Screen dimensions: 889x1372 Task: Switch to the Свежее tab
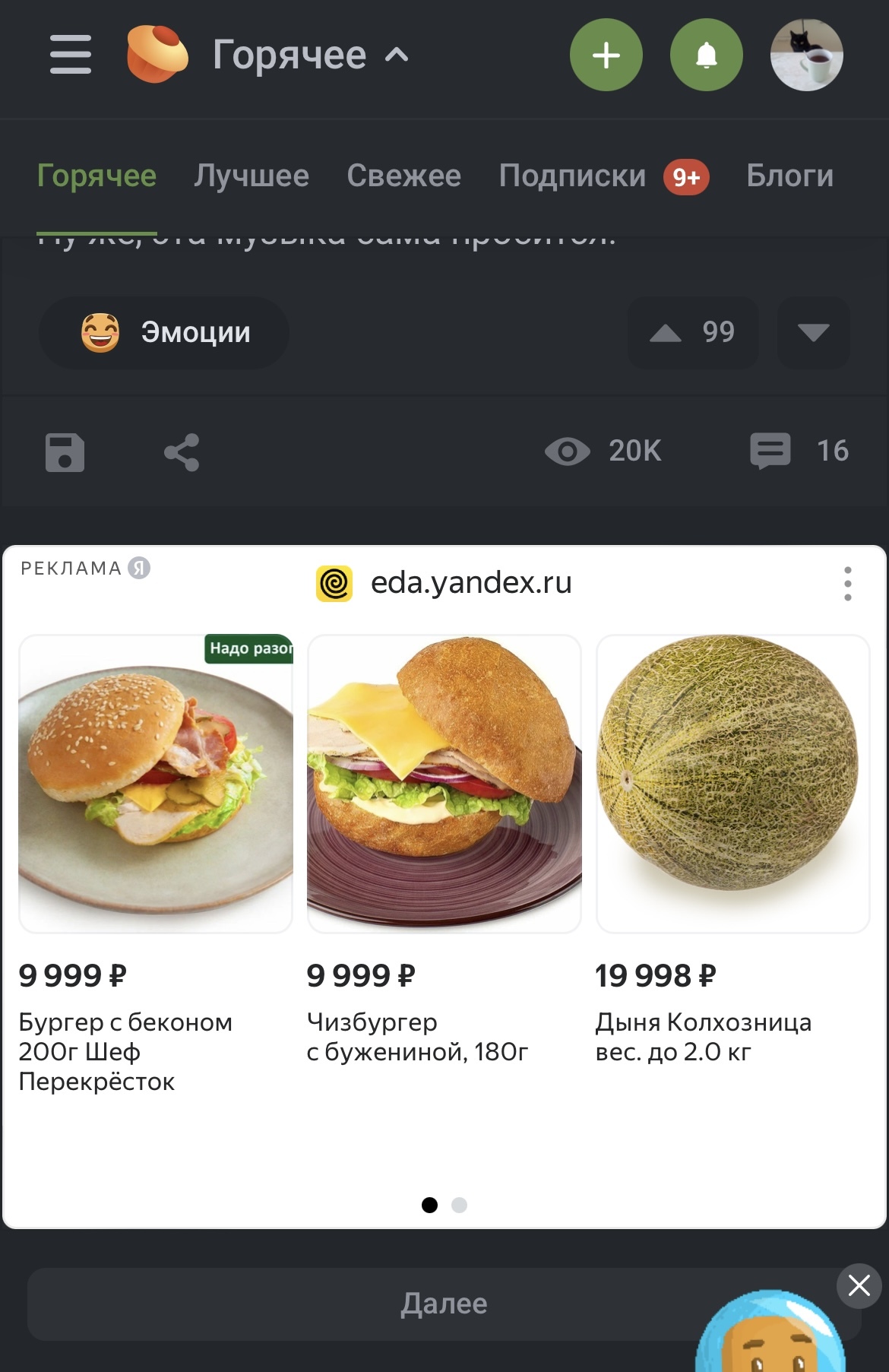(403, 176)
